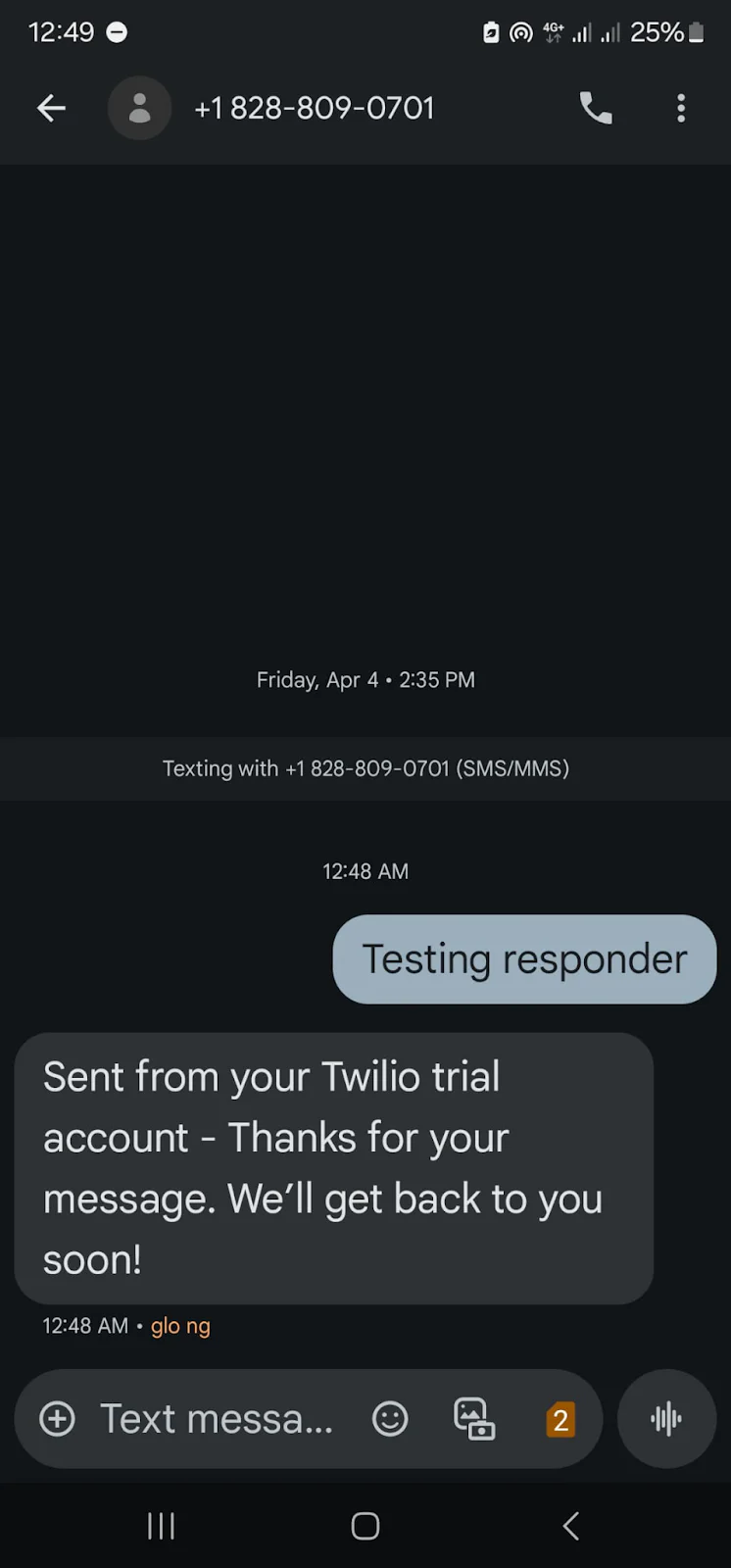The height and width of the screenshot is (1568, 731).
Task: Open the voice call icon
Action: point(596,108)
